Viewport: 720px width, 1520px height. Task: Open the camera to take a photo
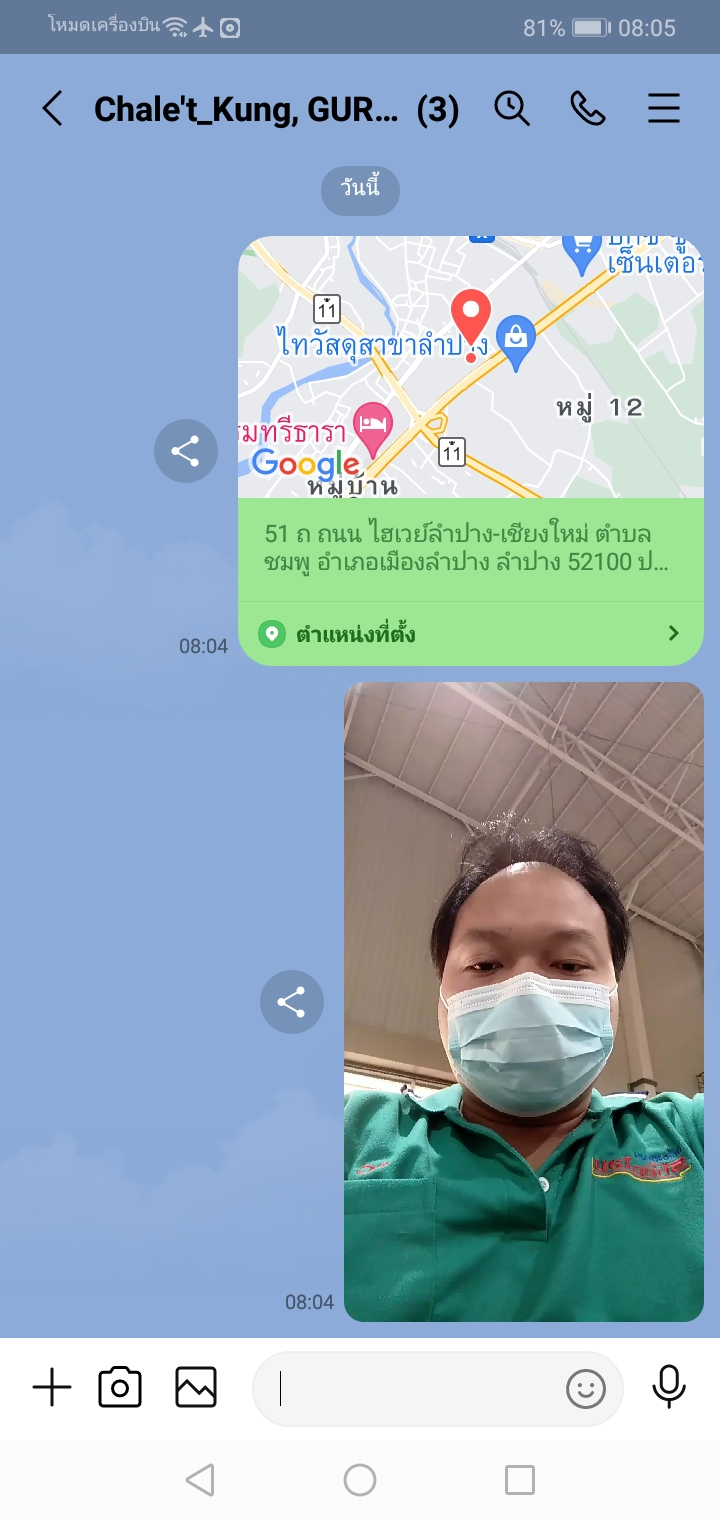coord(120,1388)
